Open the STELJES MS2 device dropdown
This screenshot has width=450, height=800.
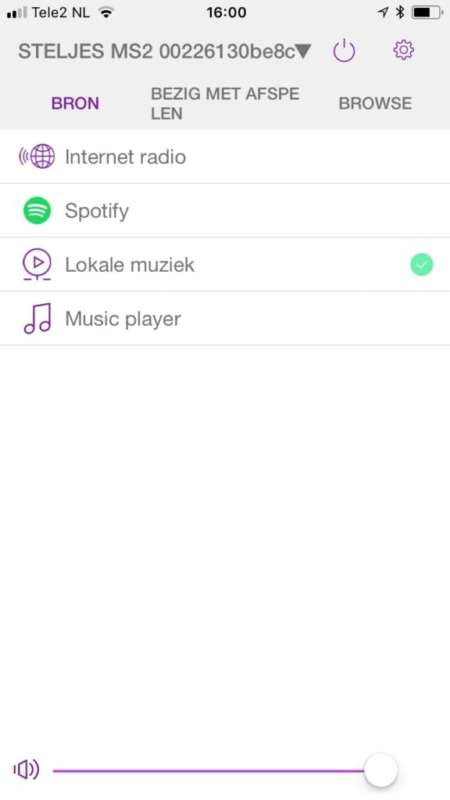164,51
